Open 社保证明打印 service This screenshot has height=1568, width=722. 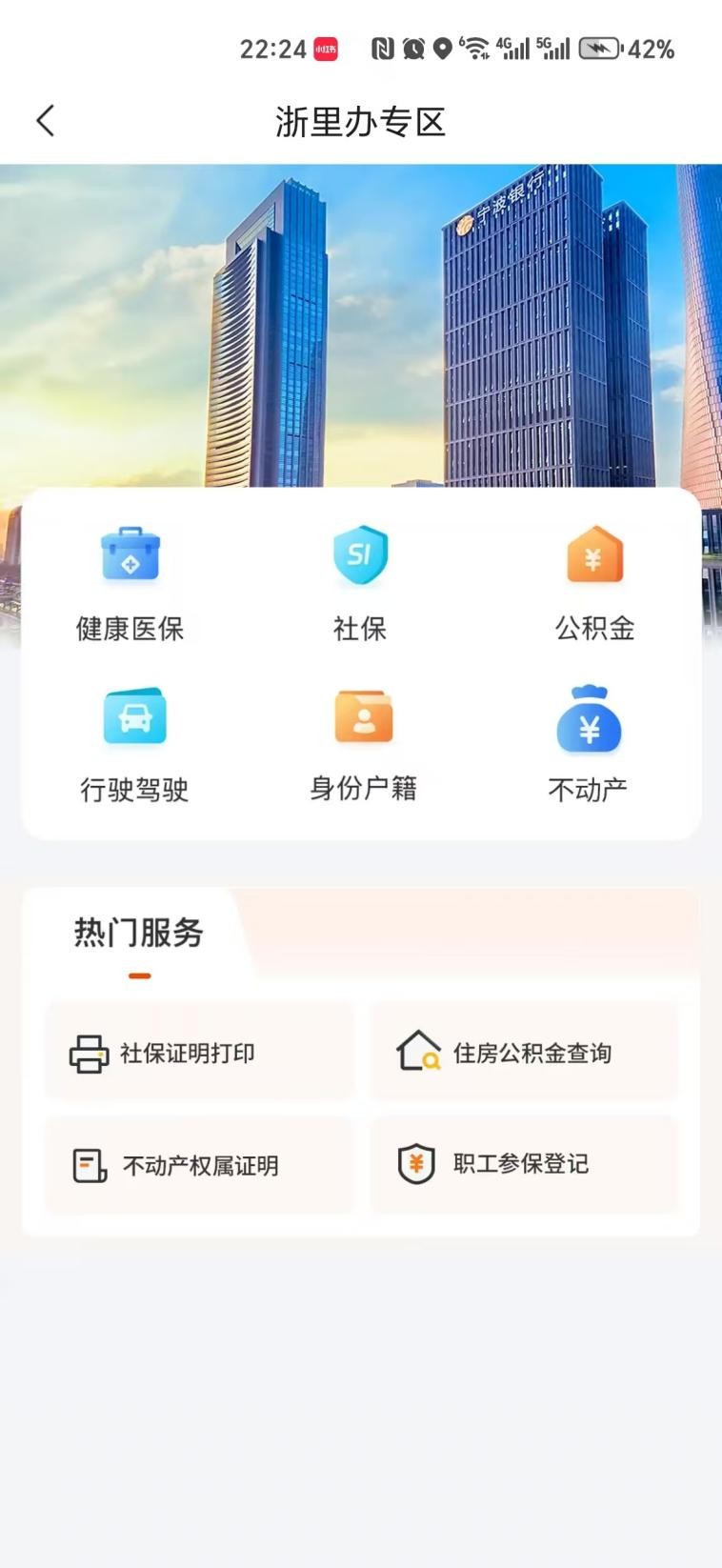pyautogui.click(x=199, y=1053)
